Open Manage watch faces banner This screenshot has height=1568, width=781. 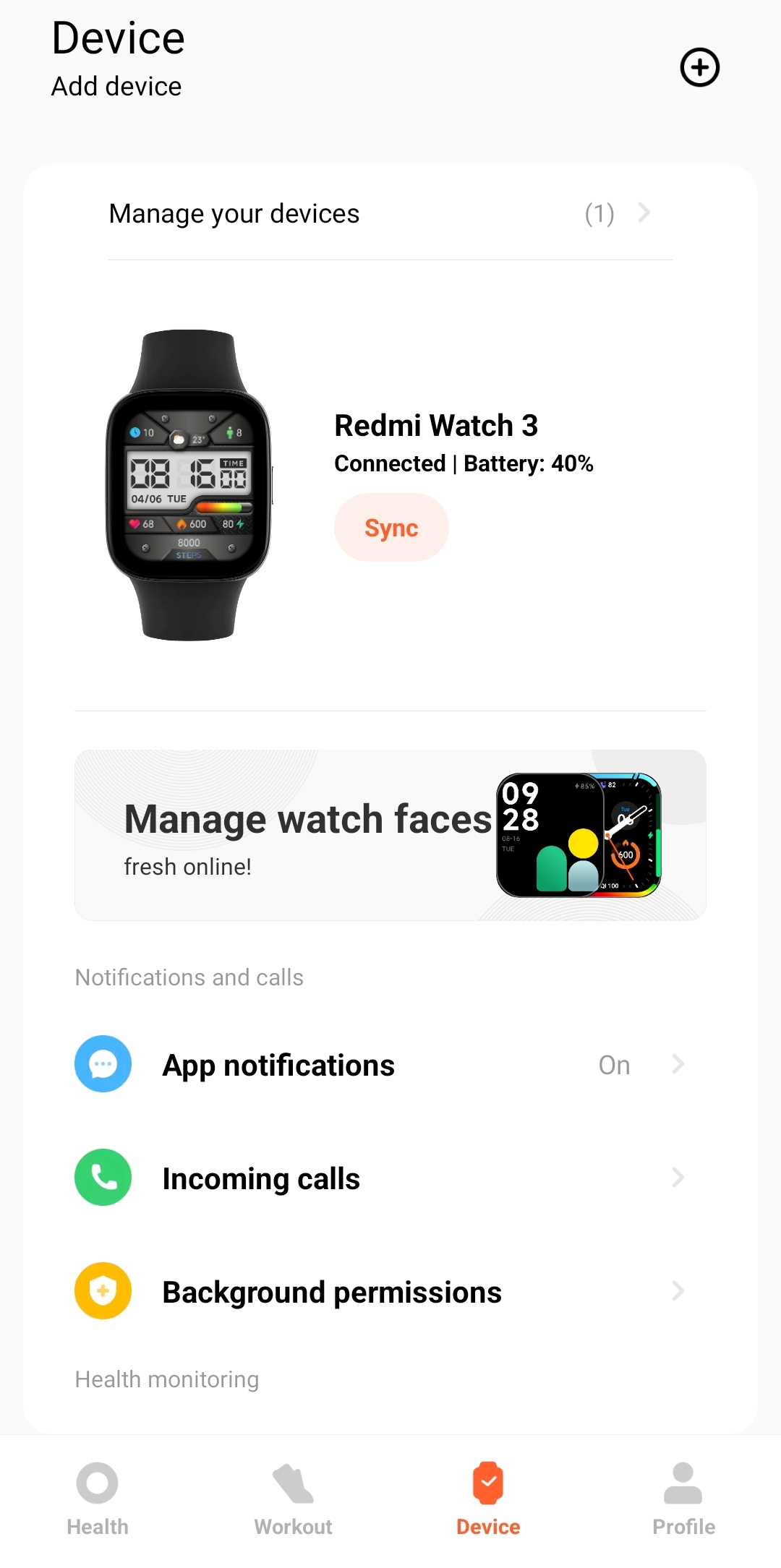390,835
